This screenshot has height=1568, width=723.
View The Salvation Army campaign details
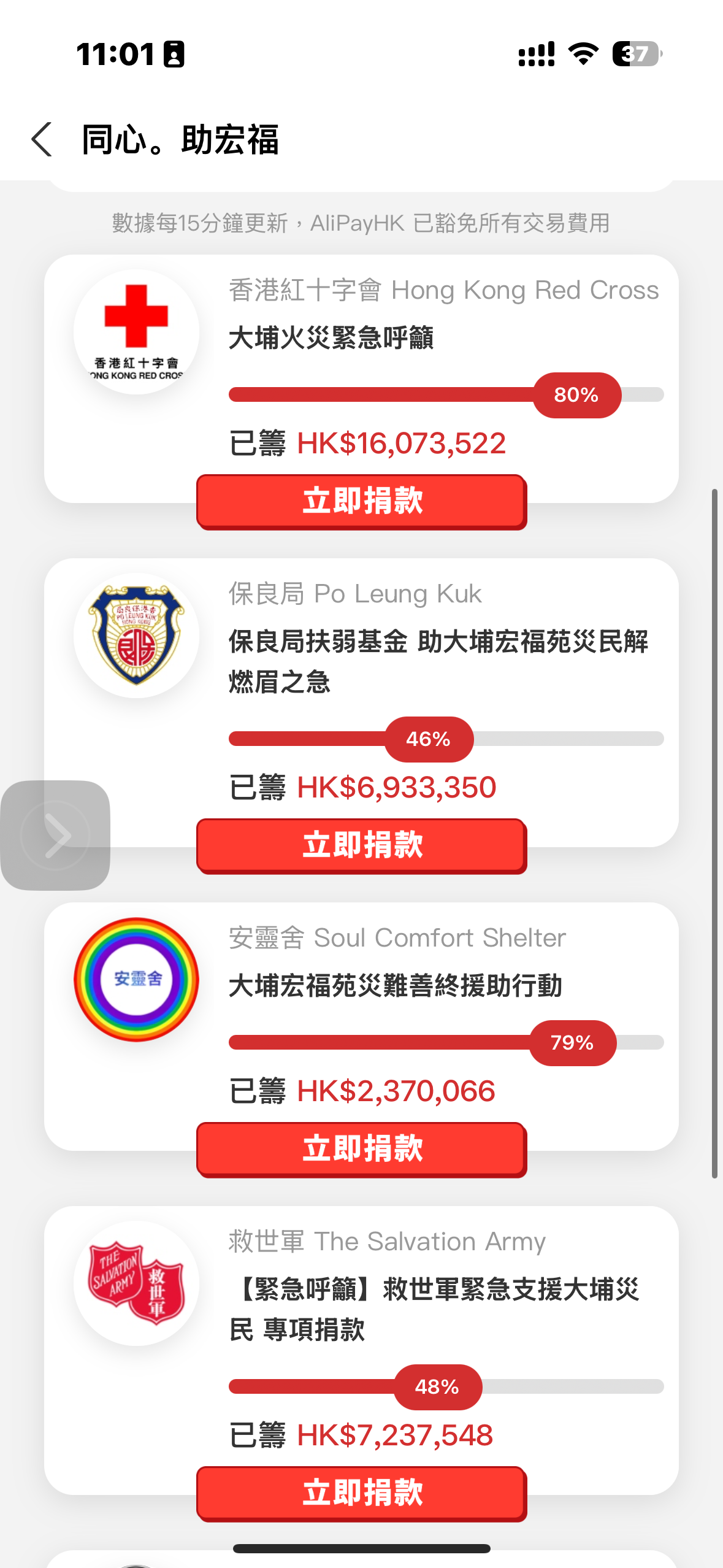(433, 1309)
